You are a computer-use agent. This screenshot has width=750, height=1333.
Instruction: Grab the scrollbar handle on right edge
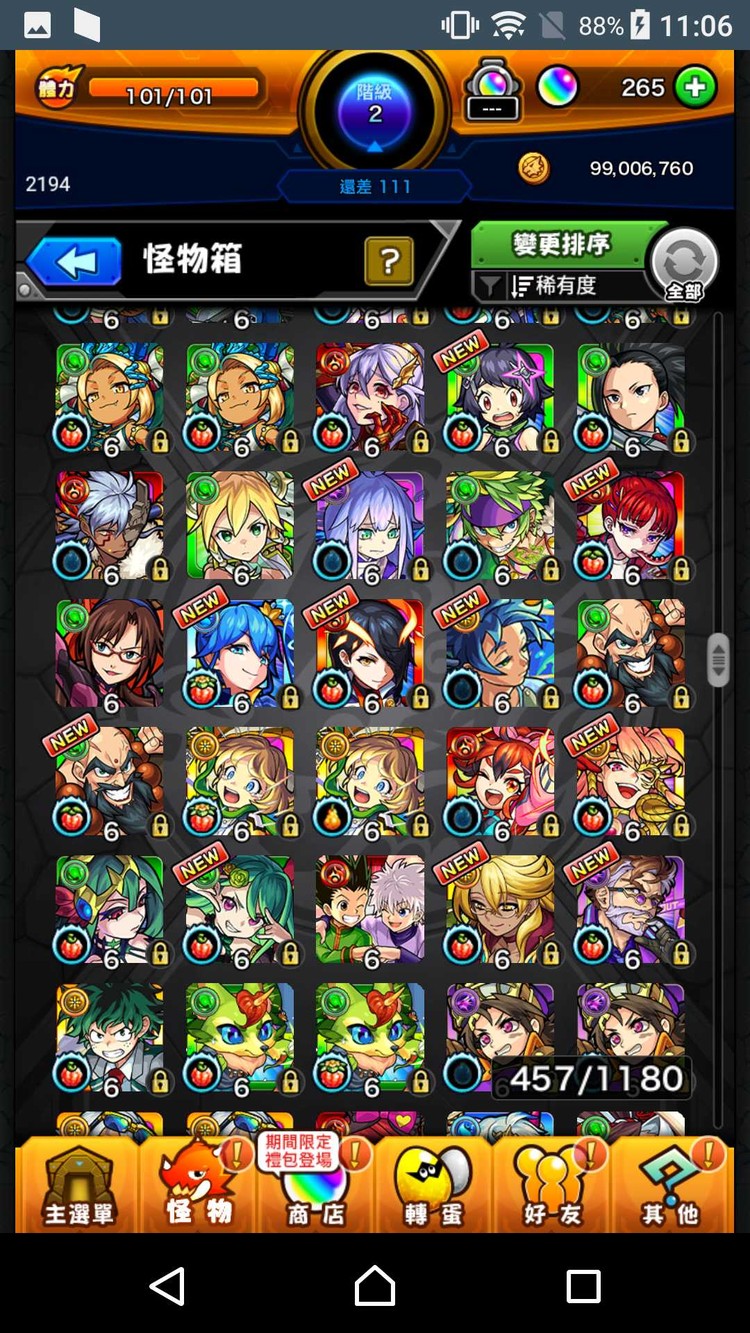click(x=718, y=660)
